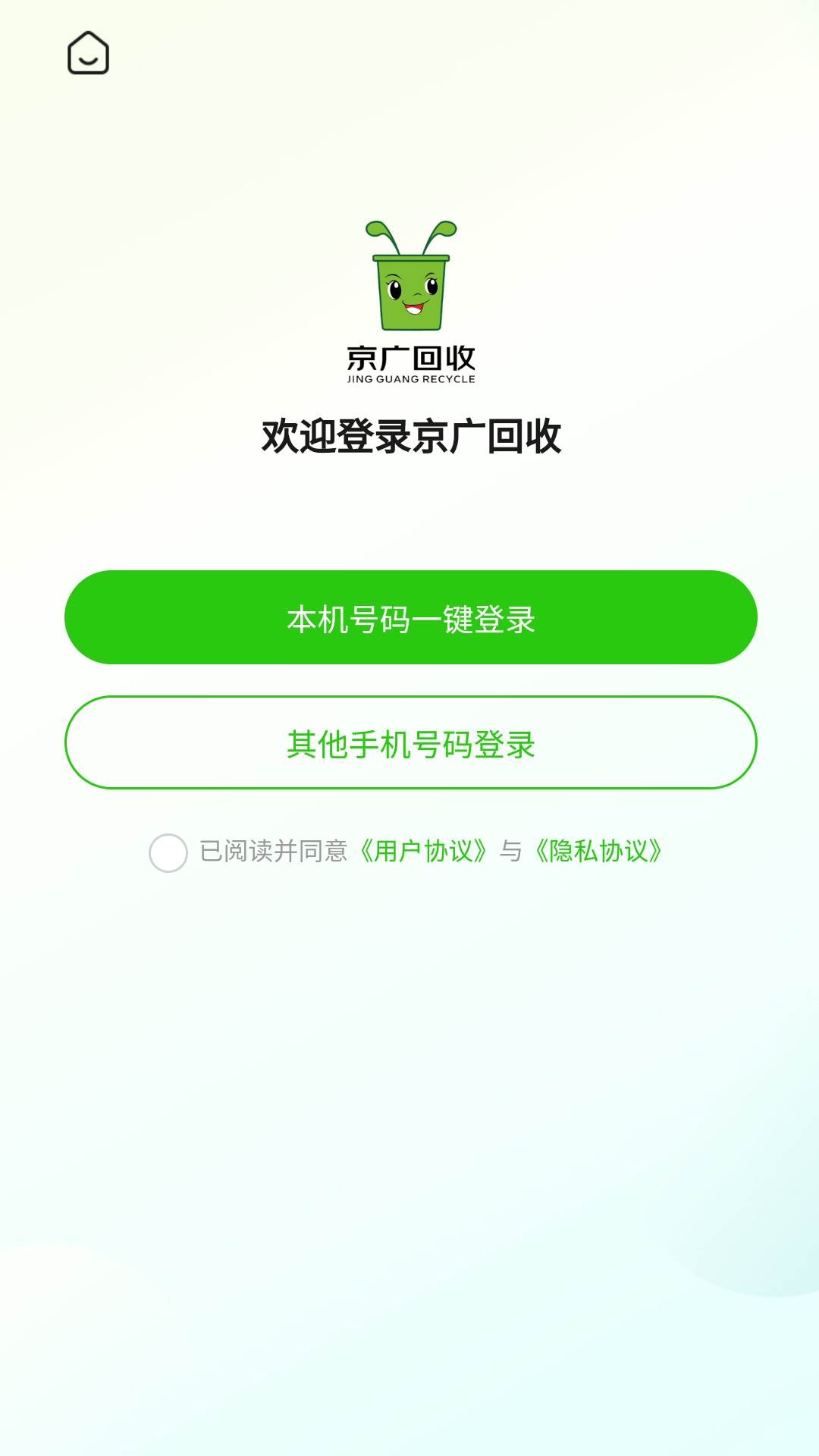Check the 已阅读并同意 agreement circle

coord(168,852)
